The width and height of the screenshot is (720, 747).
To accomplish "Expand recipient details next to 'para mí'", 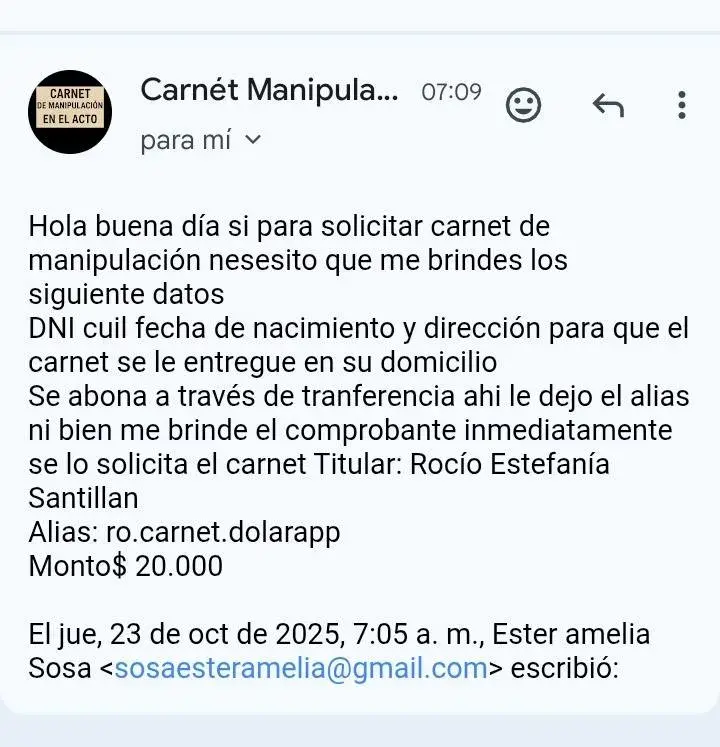I will 253,140.
